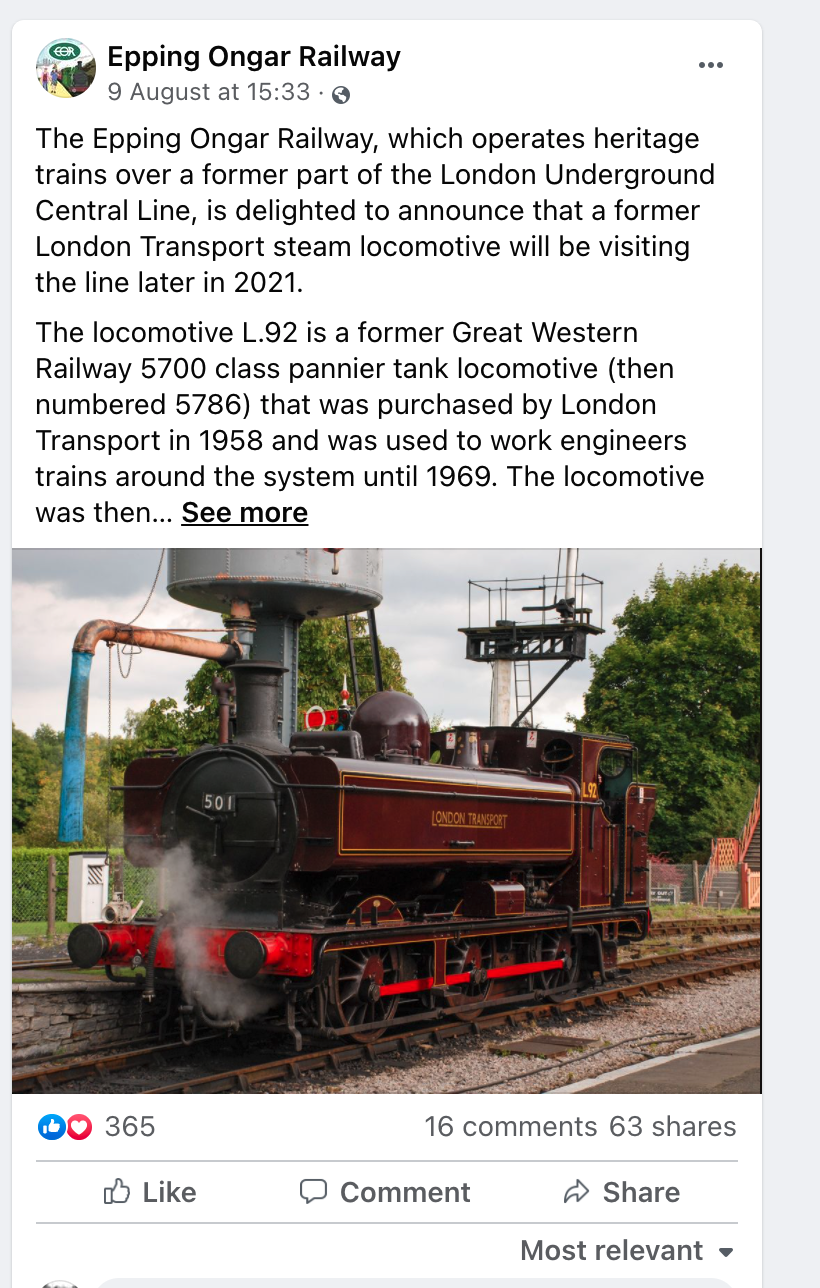Open the Epping Ongar Railway page name

tap(254, 57)
